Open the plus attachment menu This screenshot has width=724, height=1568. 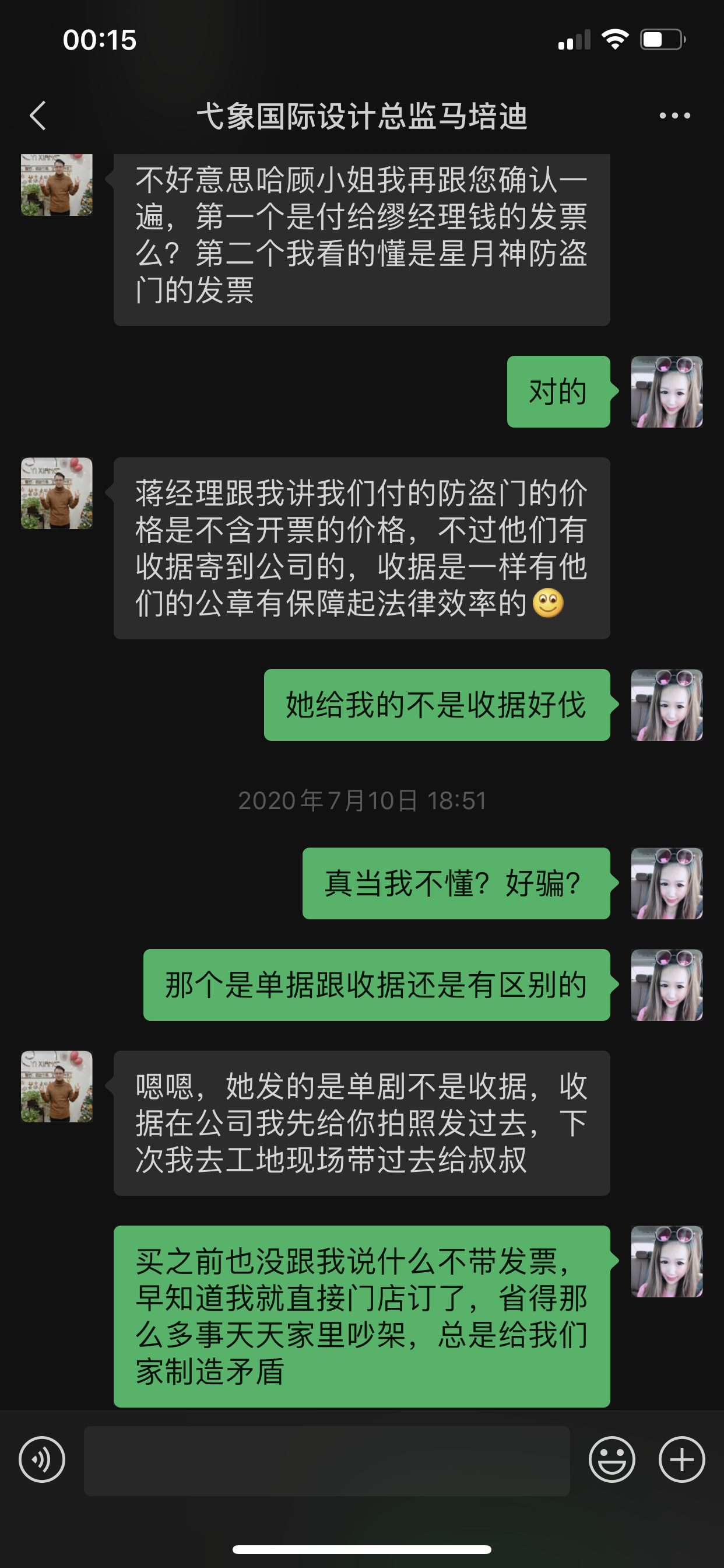coord(681,1459)
